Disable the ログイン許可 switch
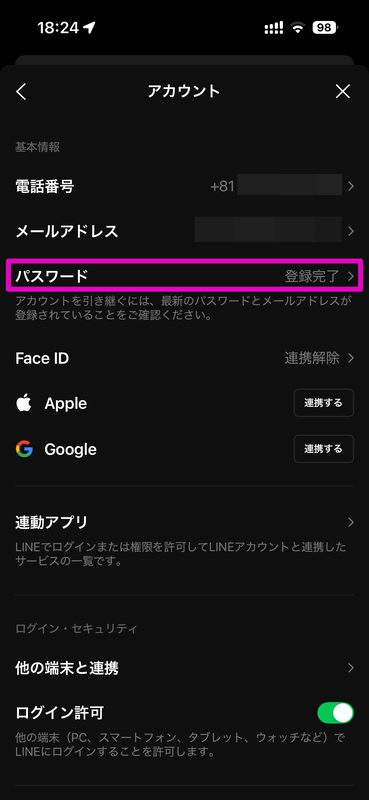 click(x=335, y=713)
